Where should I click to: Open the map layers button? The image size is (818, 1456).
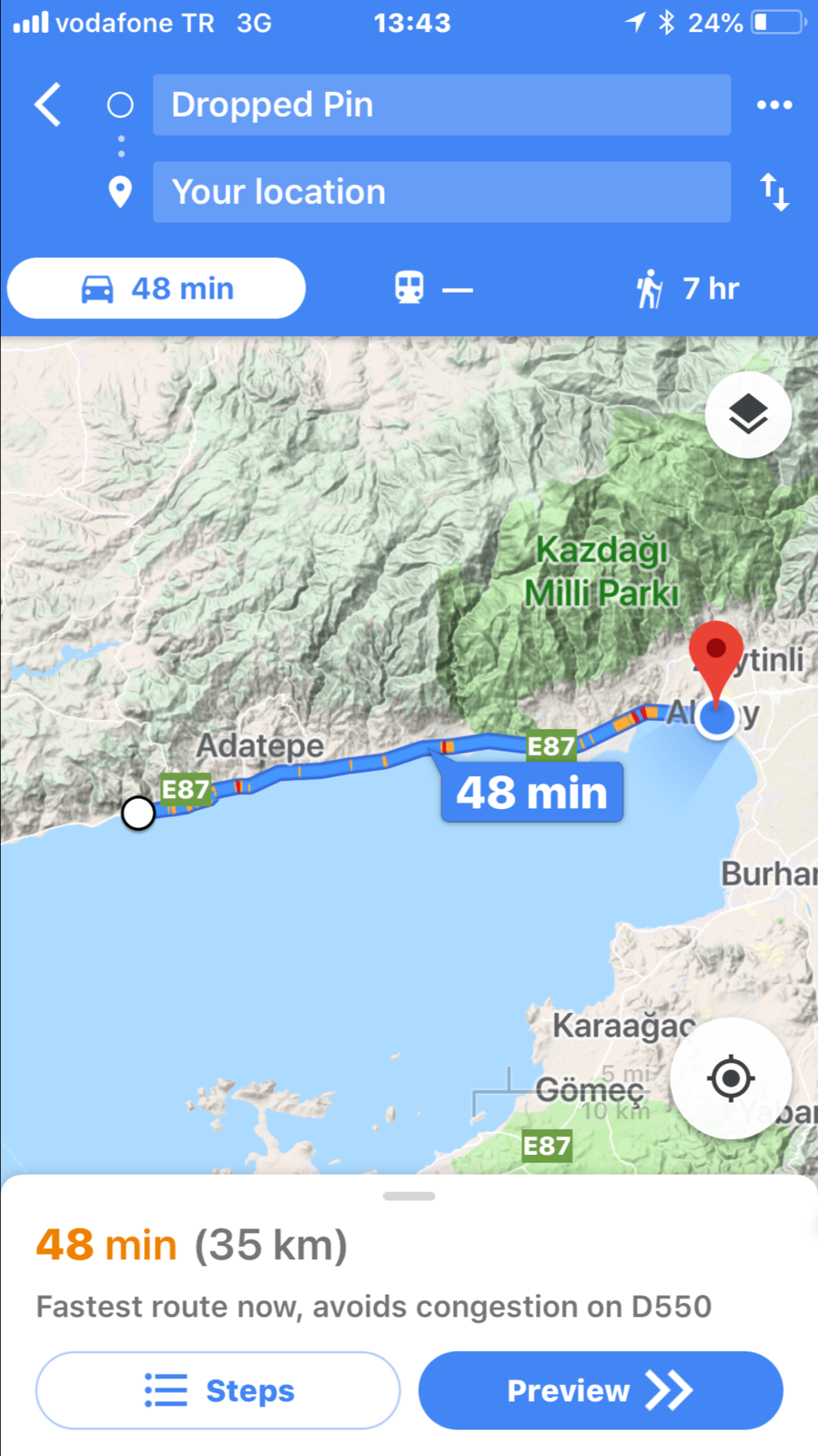click(x=748, y=415)
